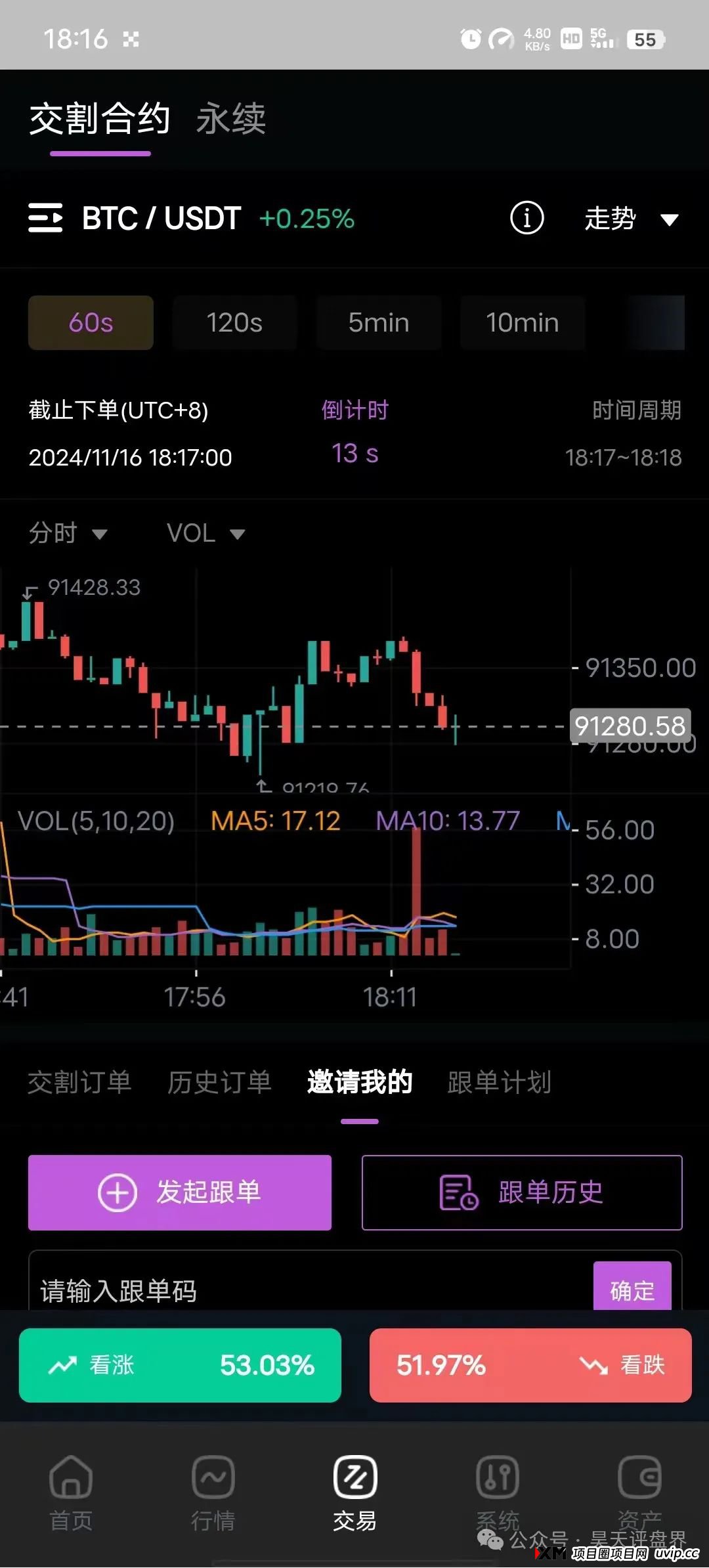The width and height of the screenshot is (709, 1568).
Task: Switch to the 永续 tab
Action: [231, 120]
